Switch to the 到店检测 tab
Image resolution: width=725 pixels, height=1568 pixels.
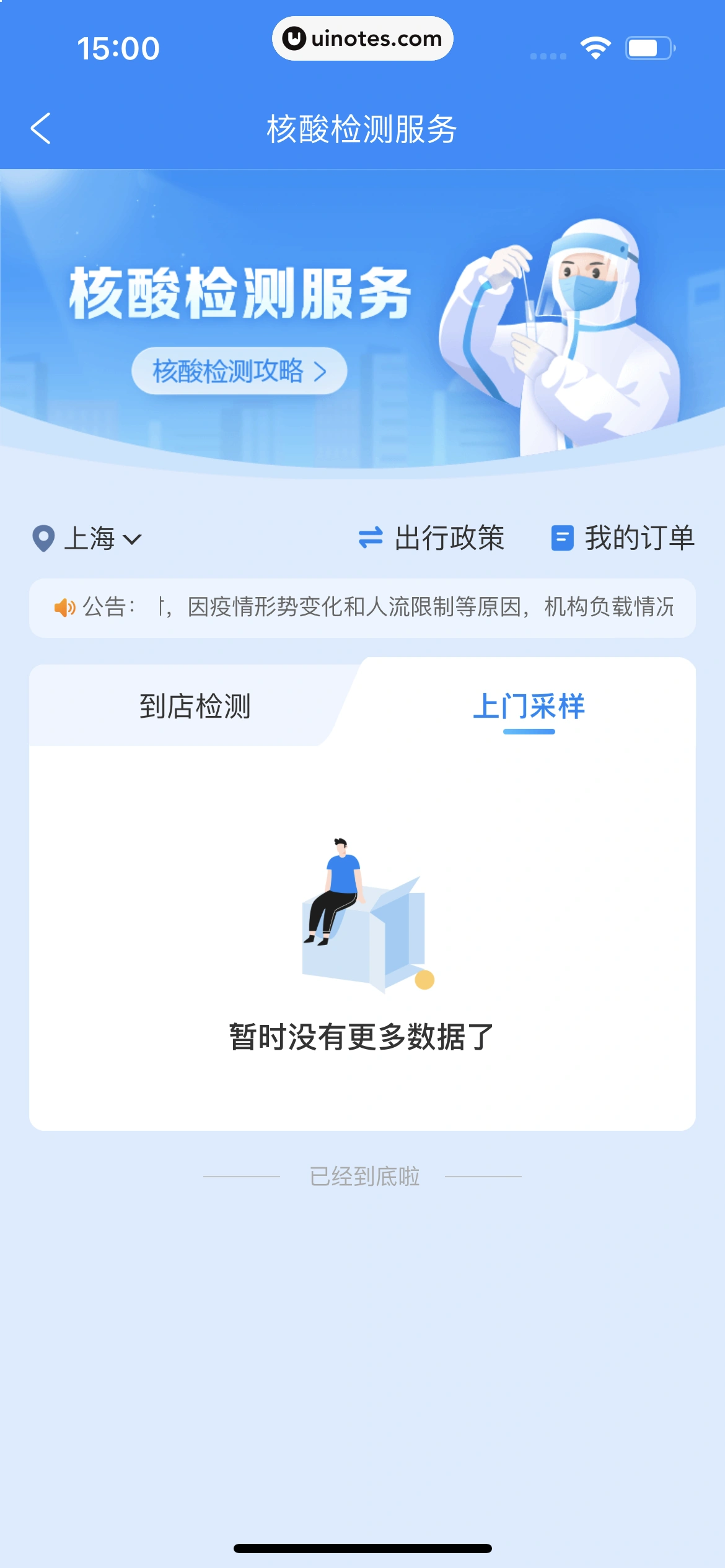pos(195,706)
